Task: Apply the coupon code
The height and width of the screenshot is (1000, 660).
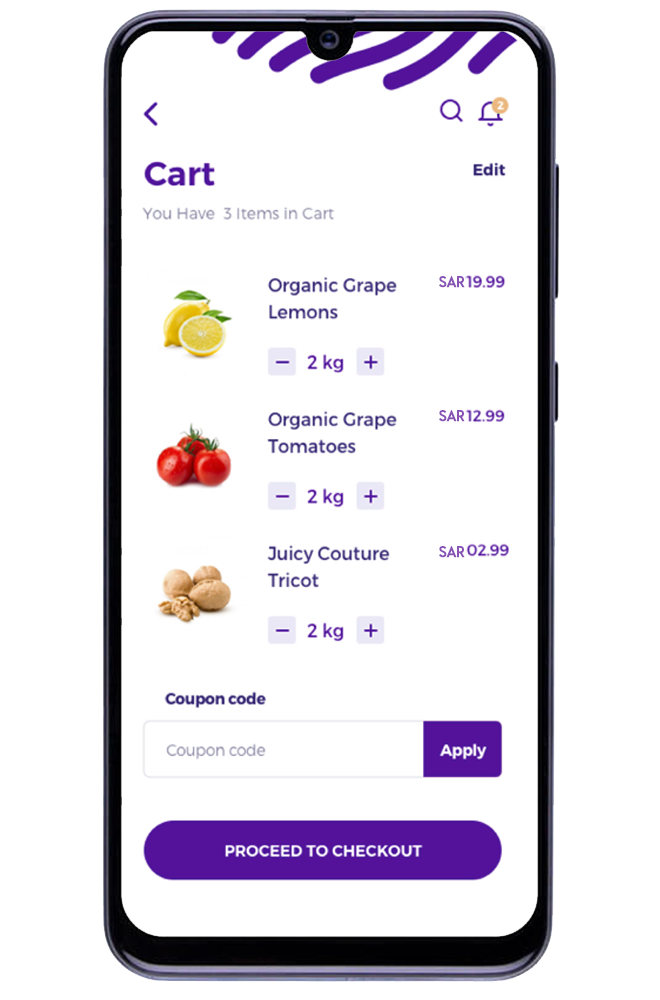Action: 462,750
